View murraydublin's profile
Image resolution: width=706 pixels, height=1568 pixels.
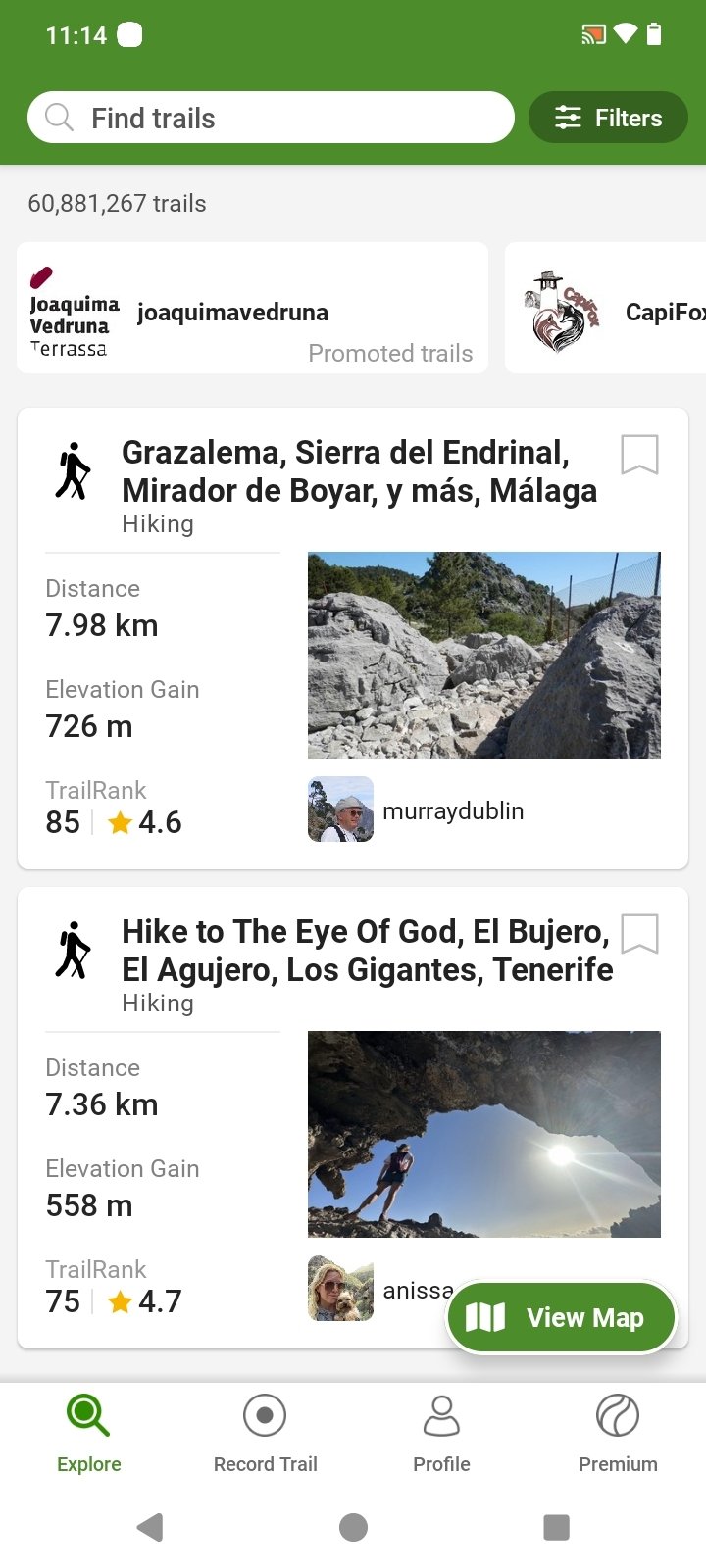(x=416, y=809)
